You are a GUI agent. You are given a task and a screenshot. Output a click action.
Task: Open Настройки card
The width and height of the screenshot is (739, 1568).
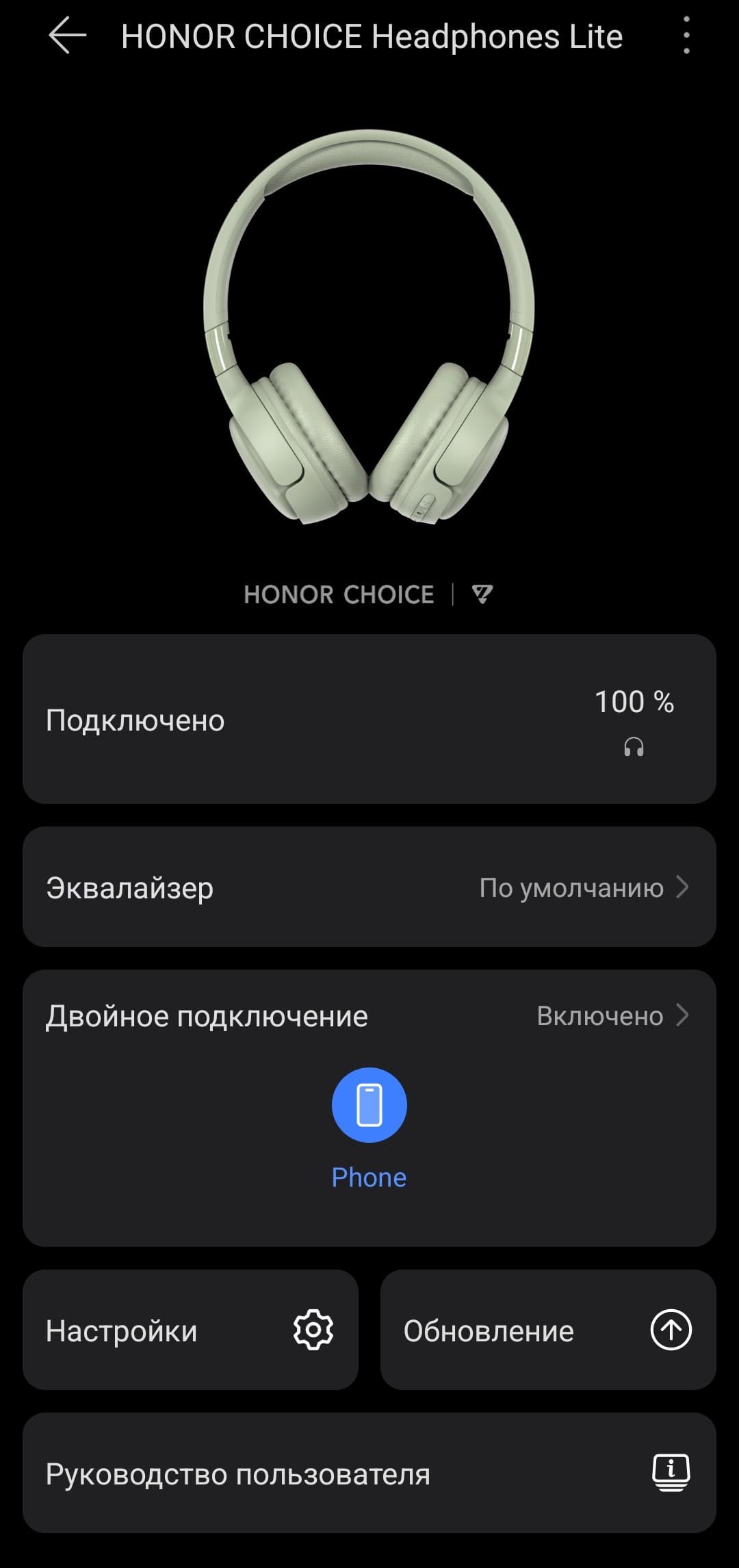tap(190, 1330)
